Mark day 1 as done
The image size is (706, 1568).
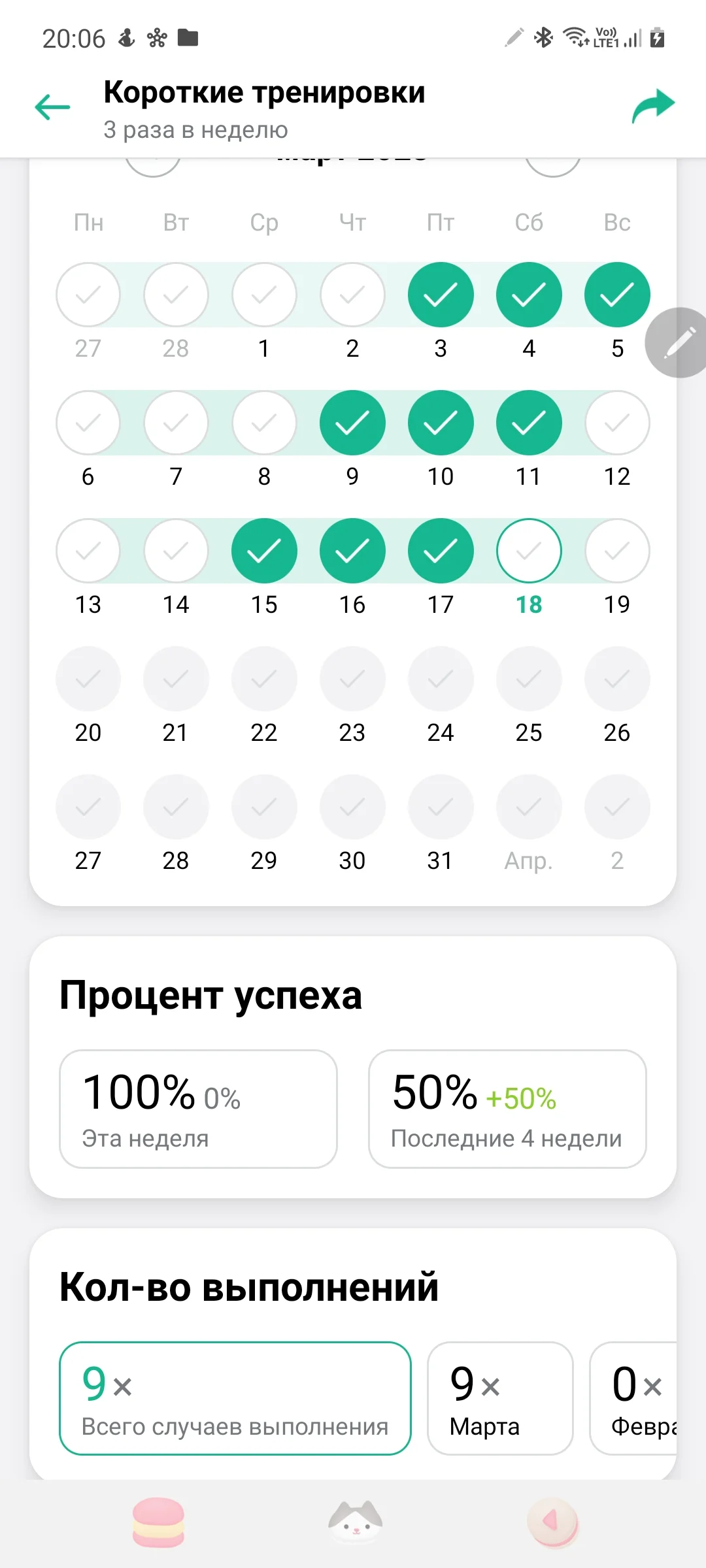[264, 295]
